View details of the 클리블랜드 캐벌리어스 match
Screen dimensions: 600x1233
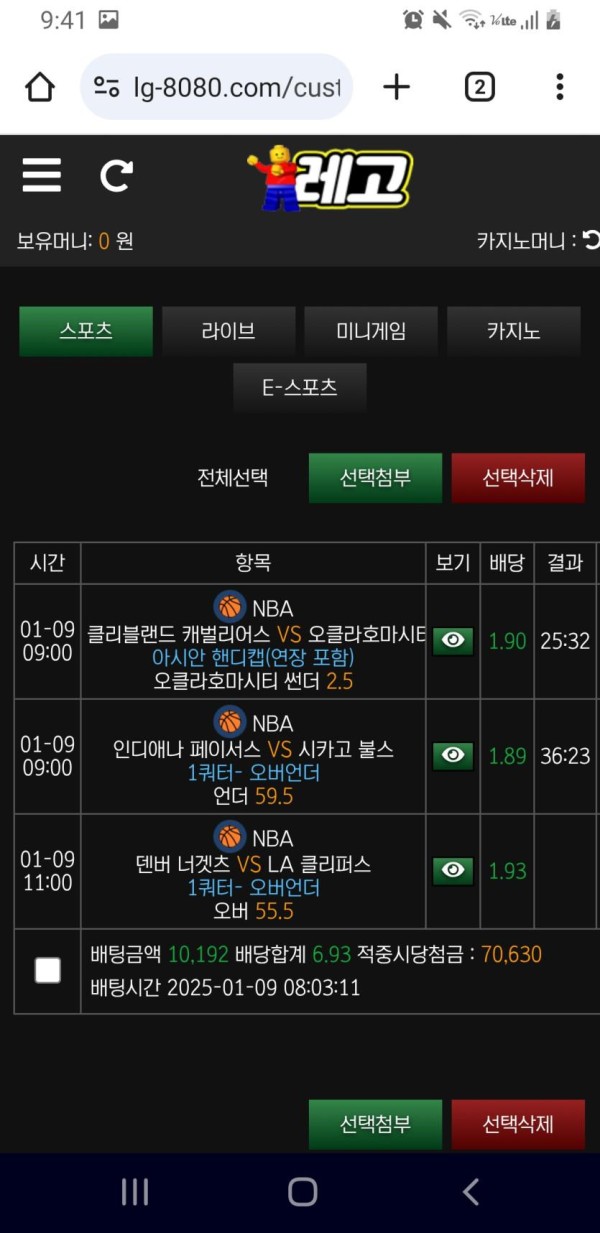click(x=453, y=641)
